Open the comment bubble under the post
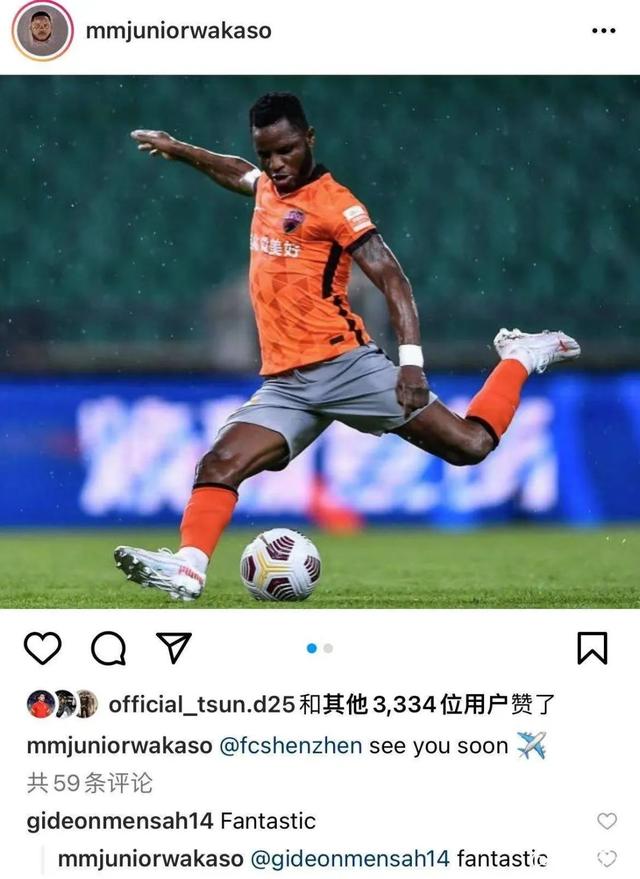 [108, 648]
